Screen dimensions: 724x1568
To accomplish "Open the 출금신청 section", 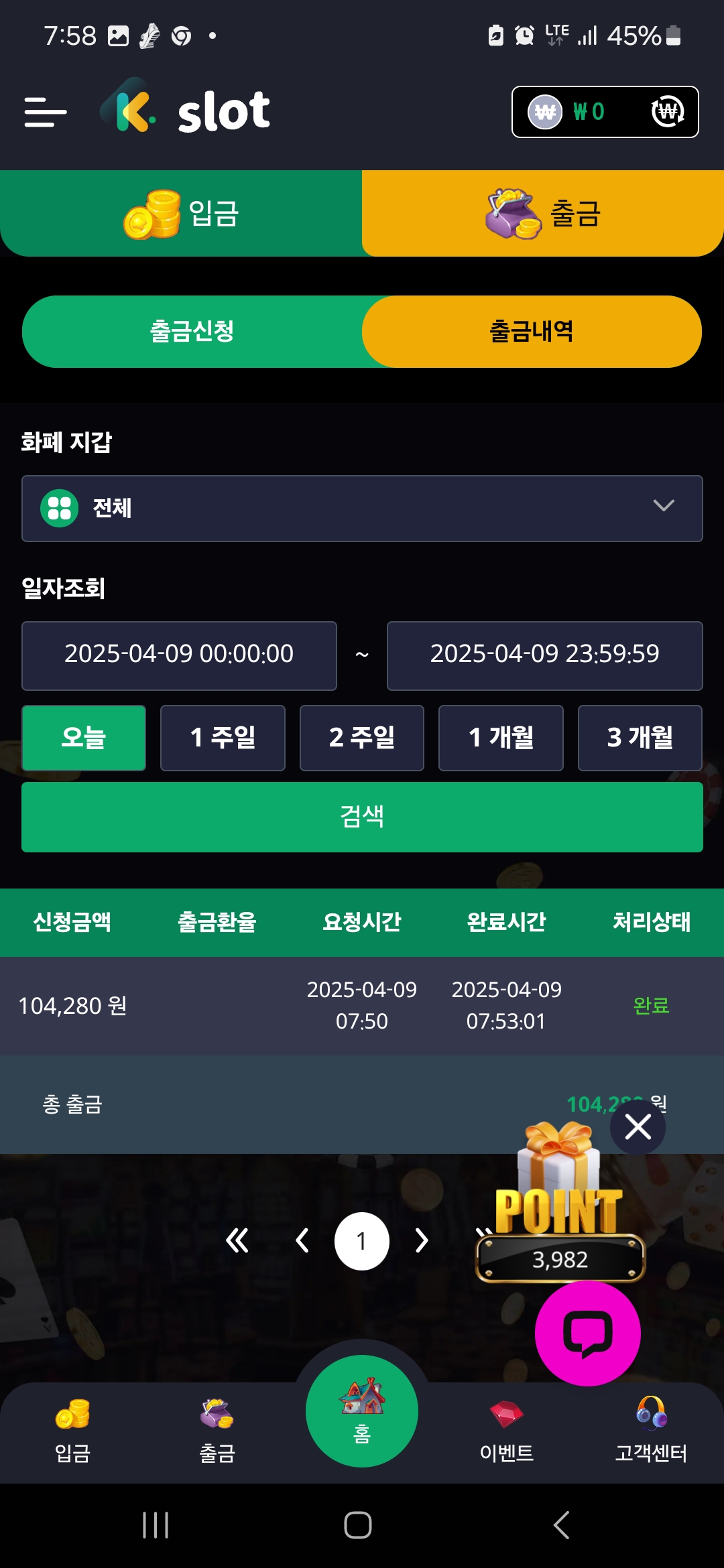I will (192, 332).
